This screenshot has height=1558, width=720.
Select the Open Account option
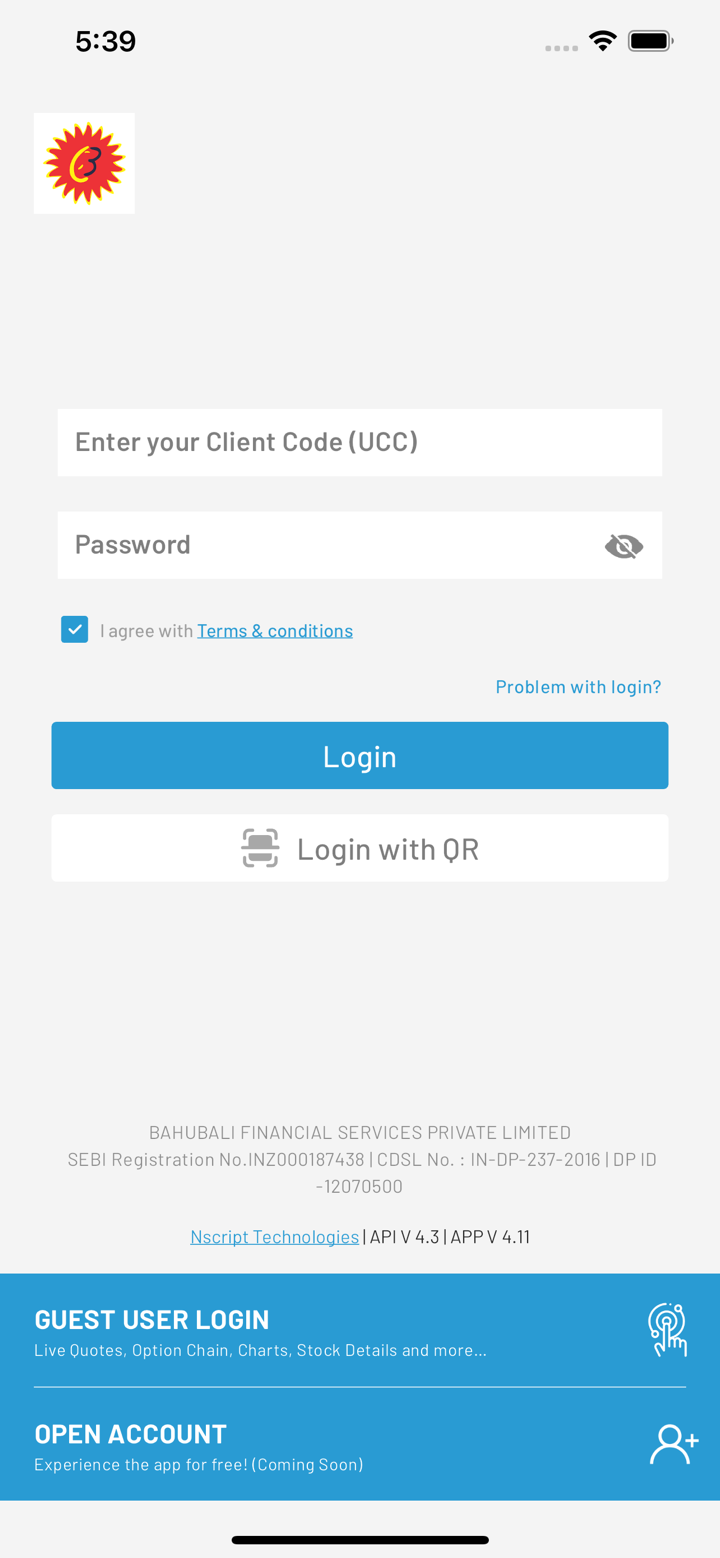[360, 1446]
